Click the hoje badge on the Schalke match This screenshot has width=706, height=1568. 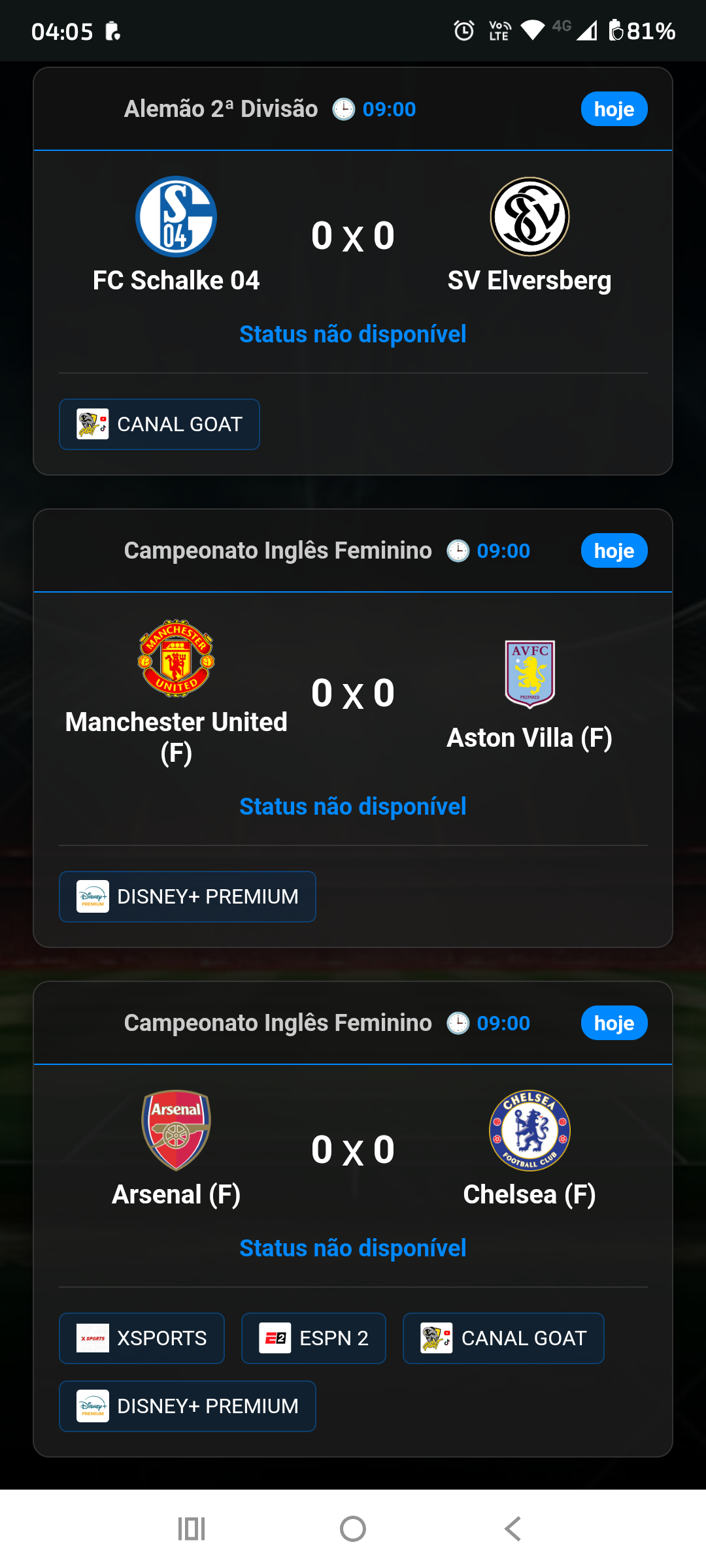614,109
